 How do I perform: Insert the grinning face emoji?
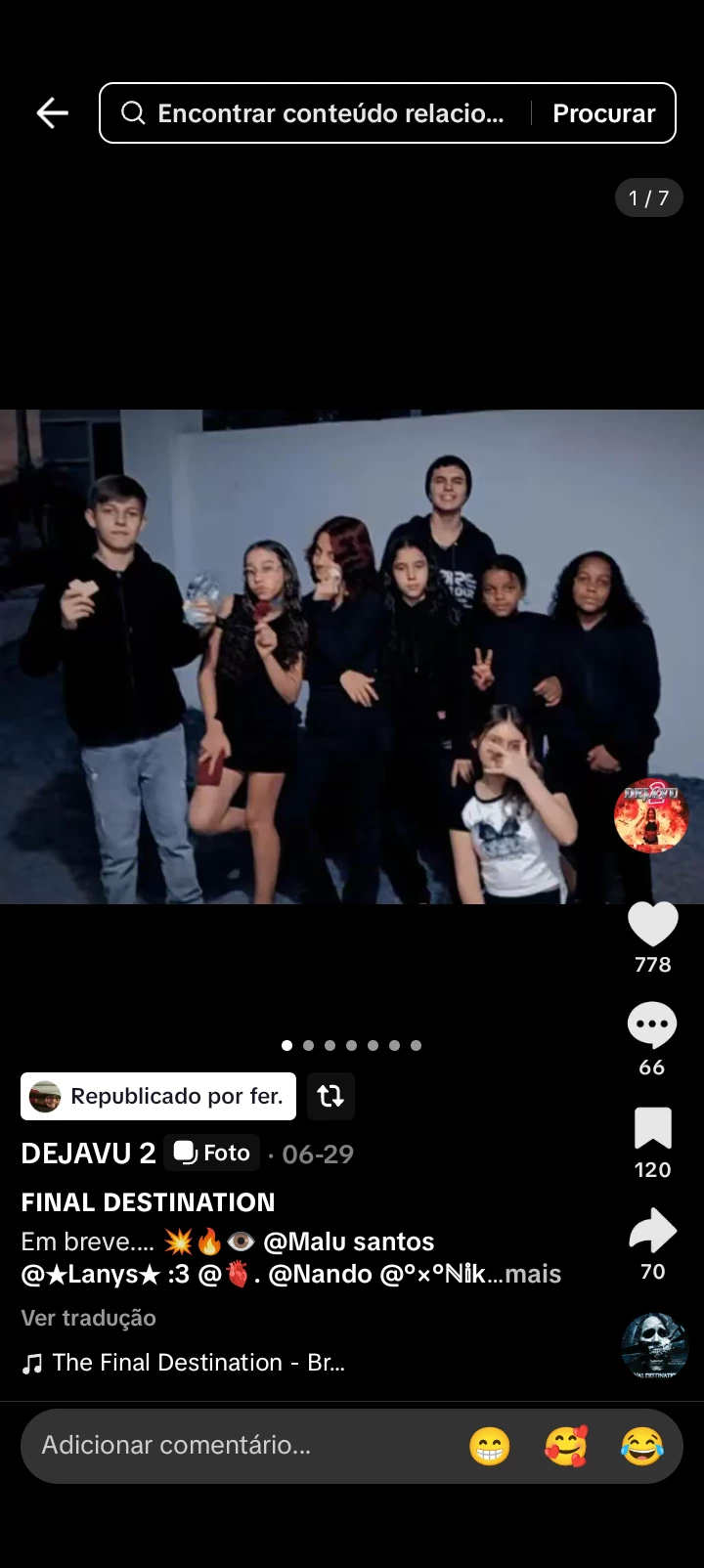pyautogui.click(x=490, y=1446)
